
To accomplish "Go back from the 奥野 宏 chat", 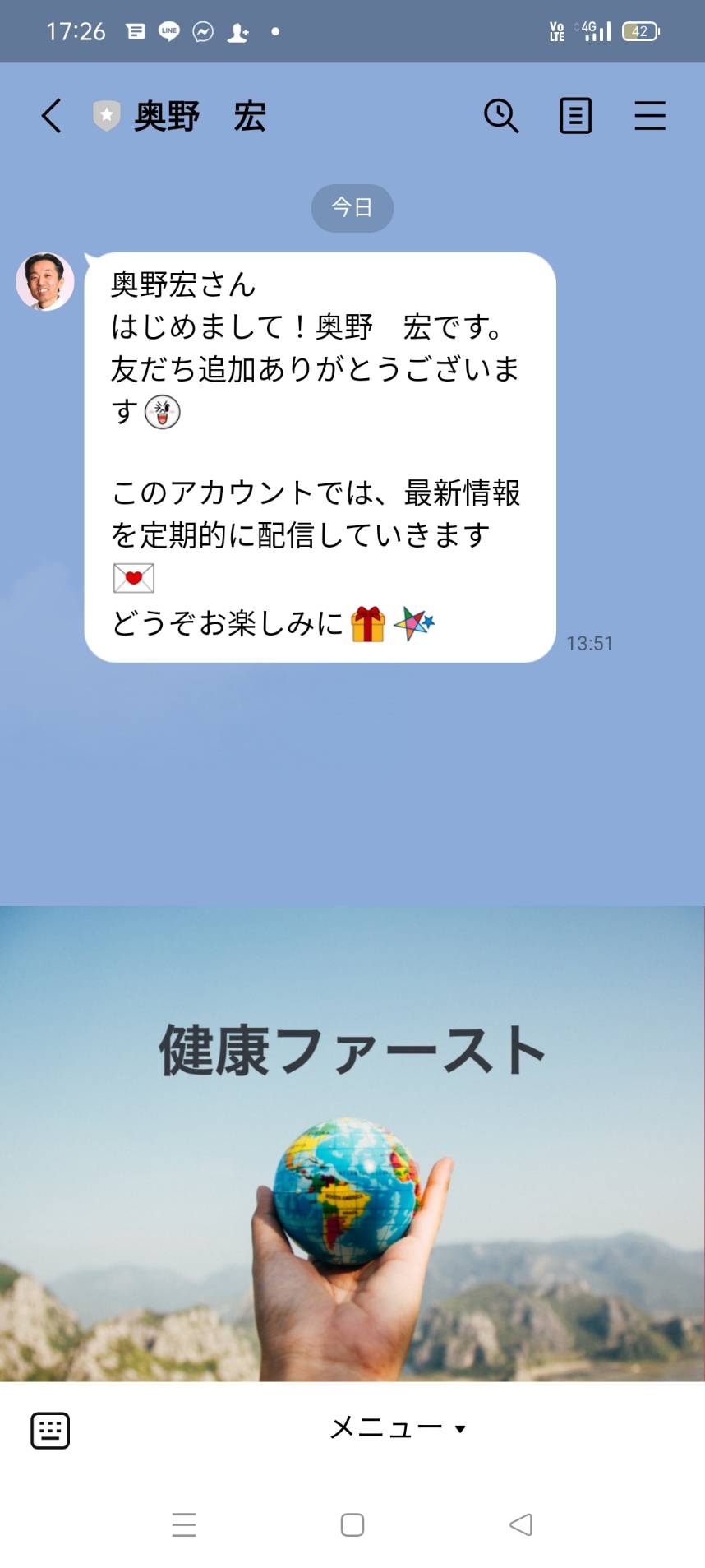I will 51,116.
